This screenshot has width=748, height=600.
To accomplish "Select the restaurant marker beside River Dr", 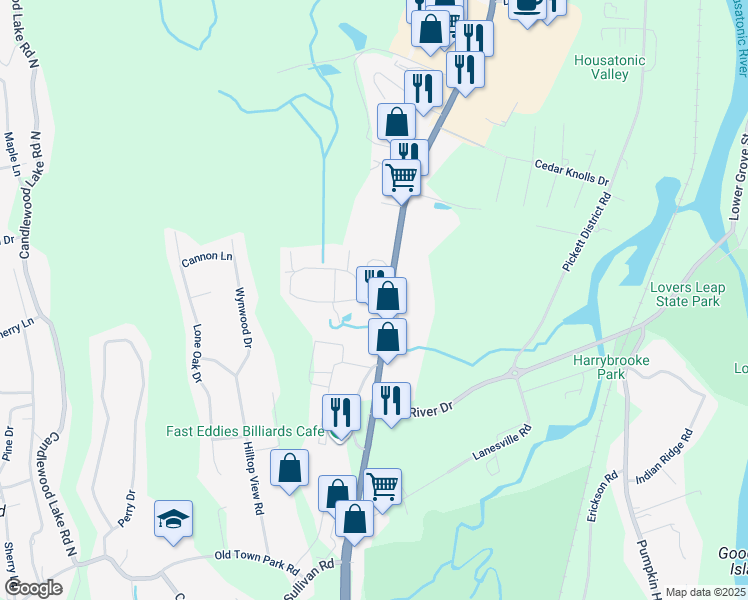I will pos(391,403).
